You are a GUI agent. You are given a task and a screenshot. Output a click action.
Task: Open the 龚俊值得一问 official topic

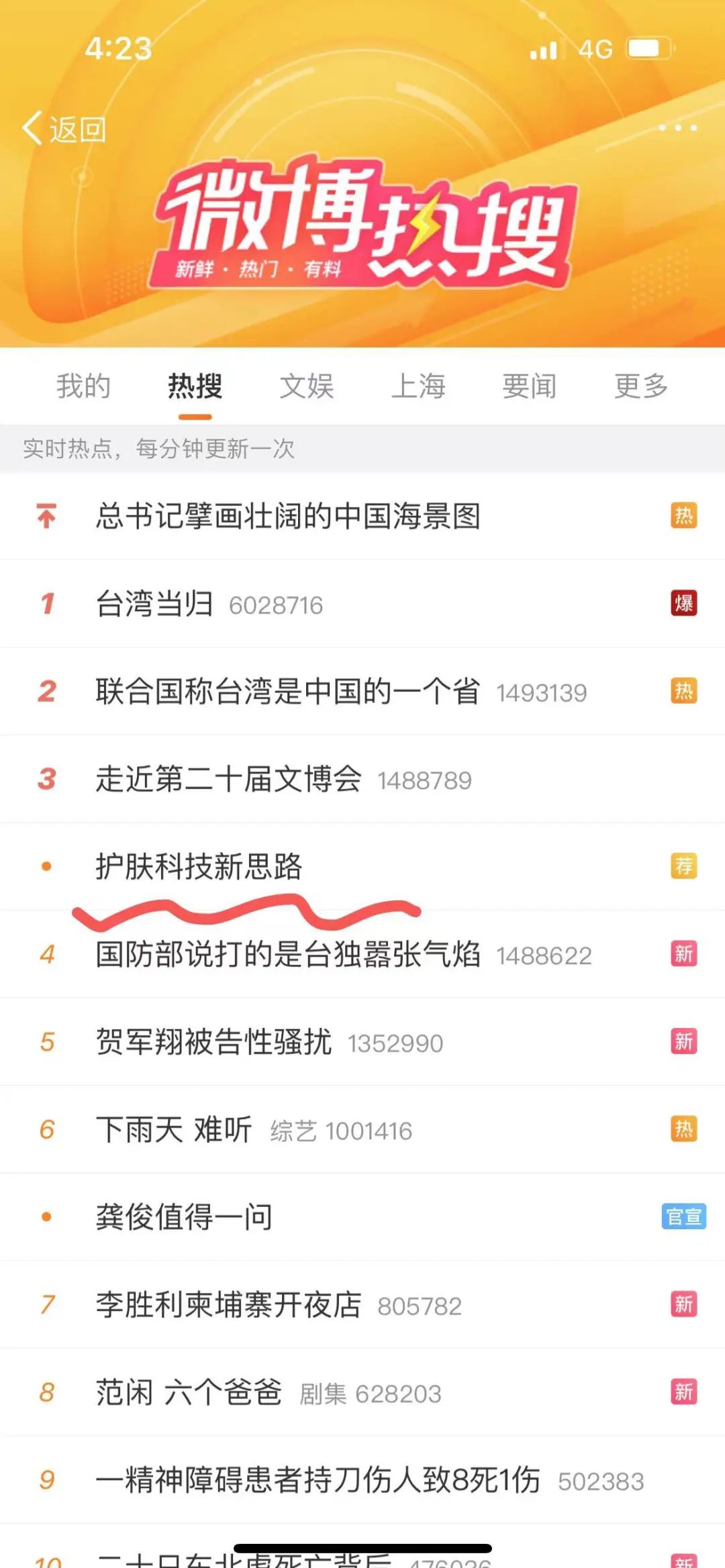[184, 1216]
